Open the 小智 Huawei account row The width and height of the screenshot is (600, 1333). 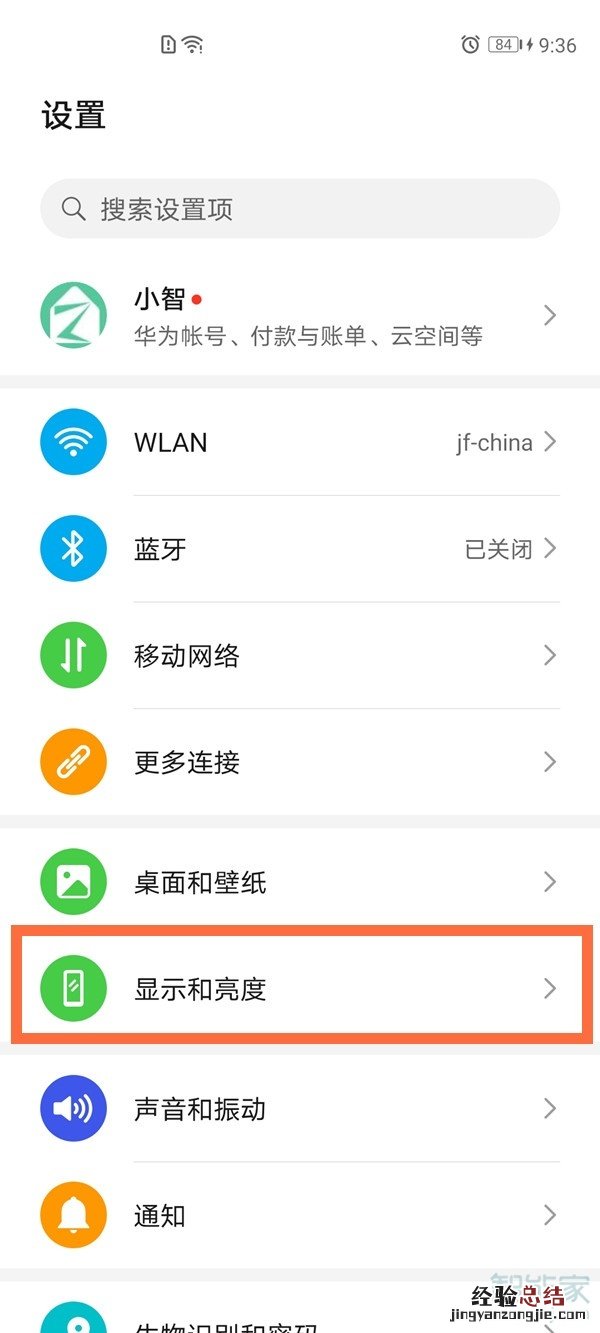[300, 316]
